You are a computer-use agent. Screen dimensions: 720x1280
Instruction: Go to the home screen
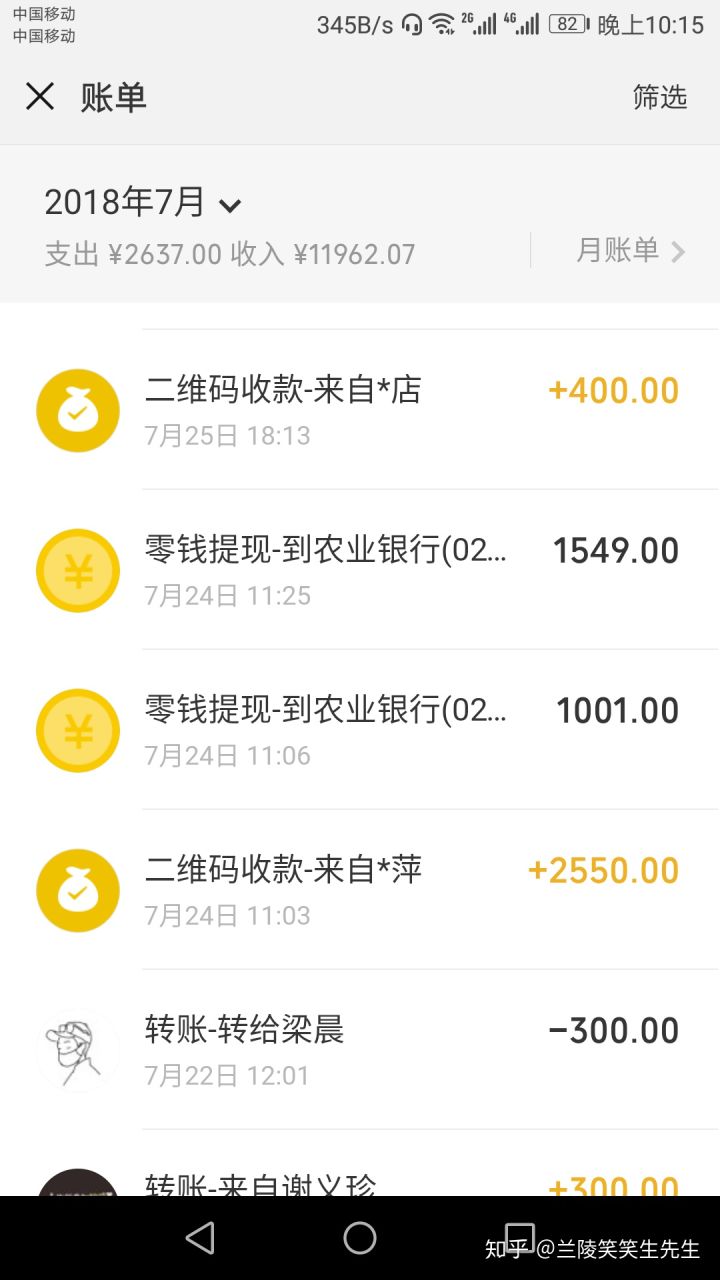[x=360, y=1238]
